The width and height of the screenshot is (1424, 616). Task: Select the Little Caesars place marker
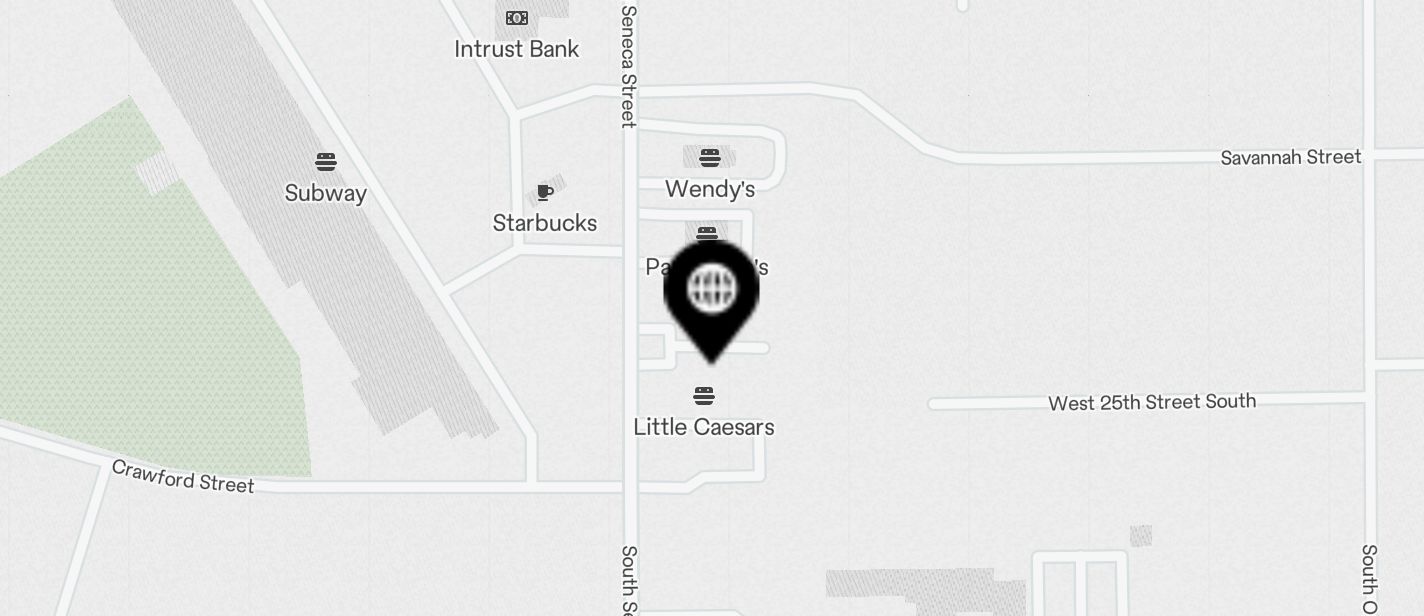(704, 396)
